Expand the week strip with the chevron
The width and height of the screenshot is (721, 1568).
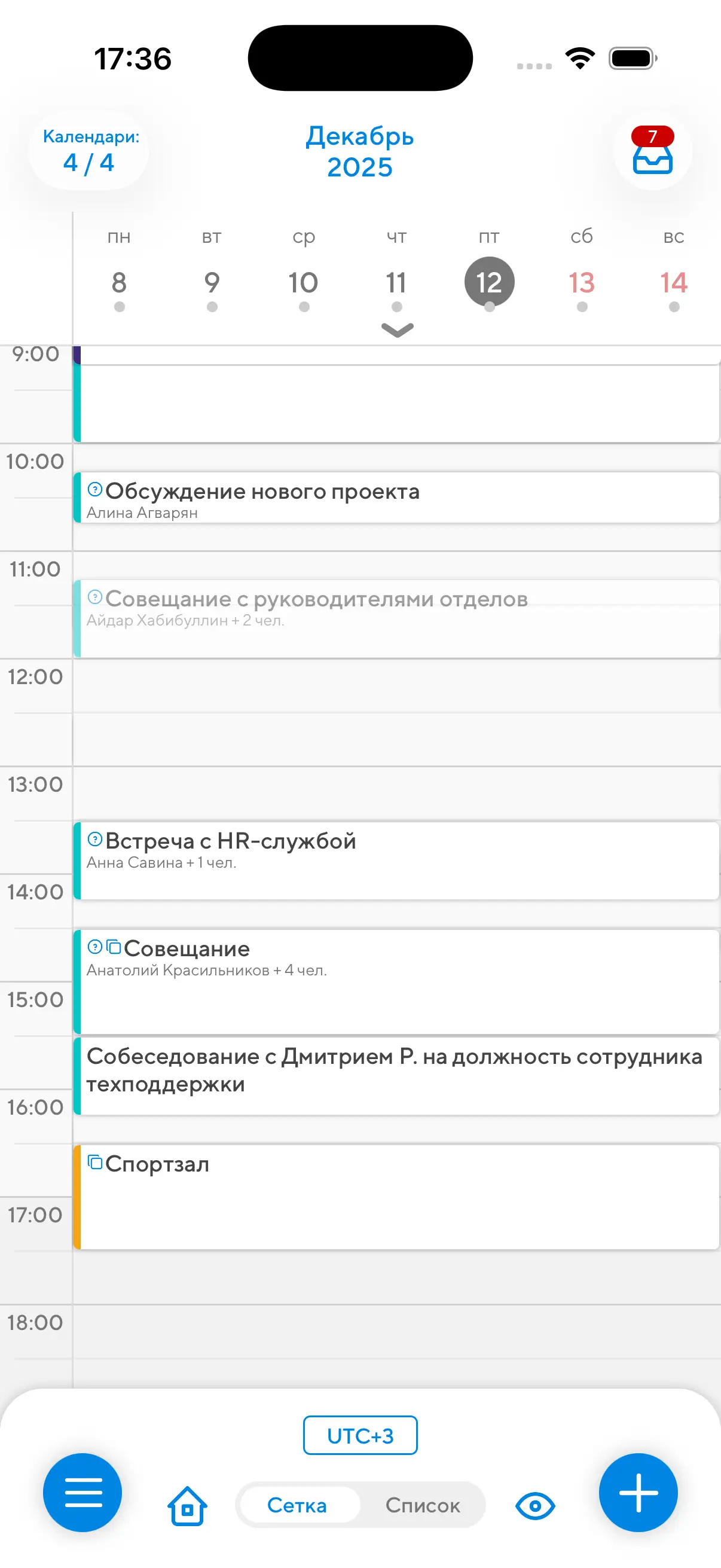(398, 330)
